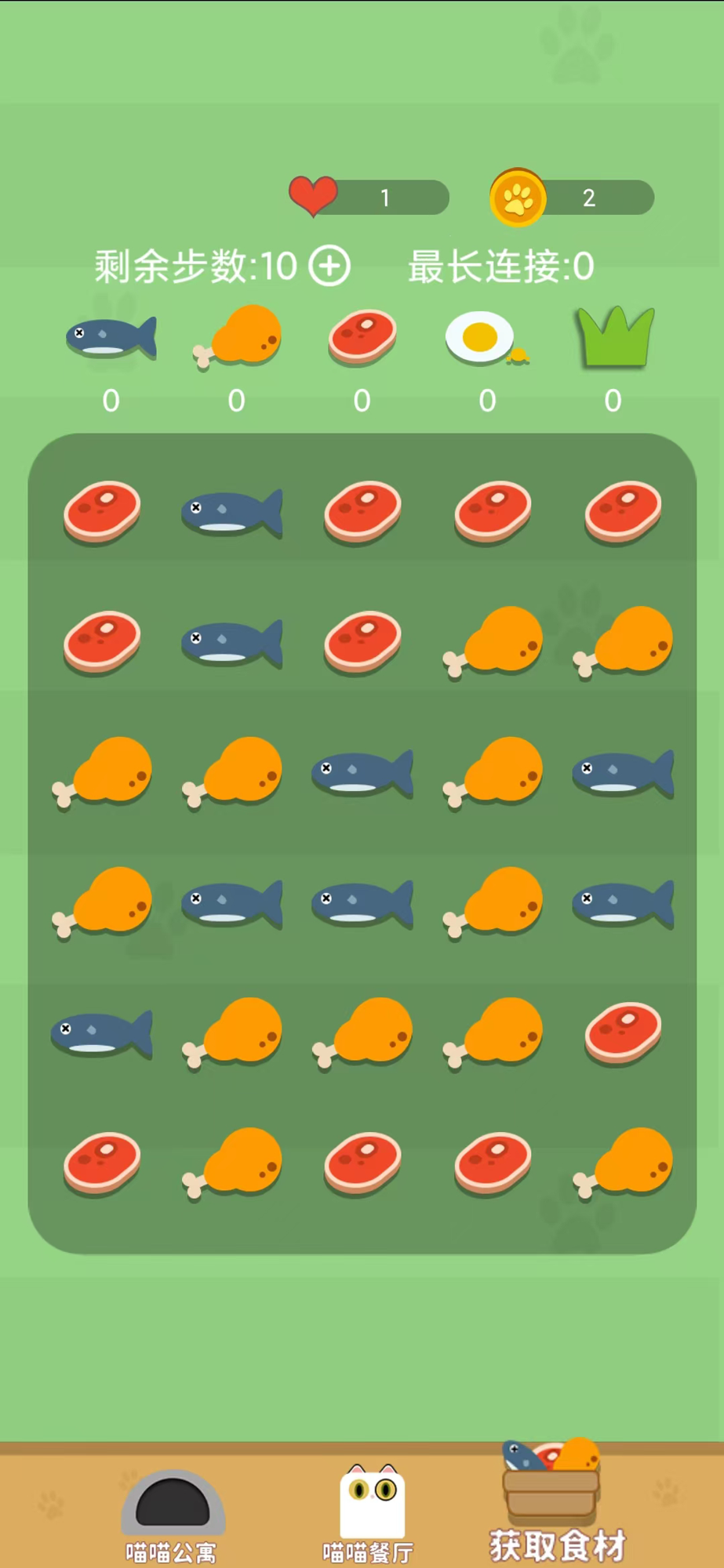Tap the plus icon to add steps
This screenshot has width=724, height=1568.
pos(329,267)
